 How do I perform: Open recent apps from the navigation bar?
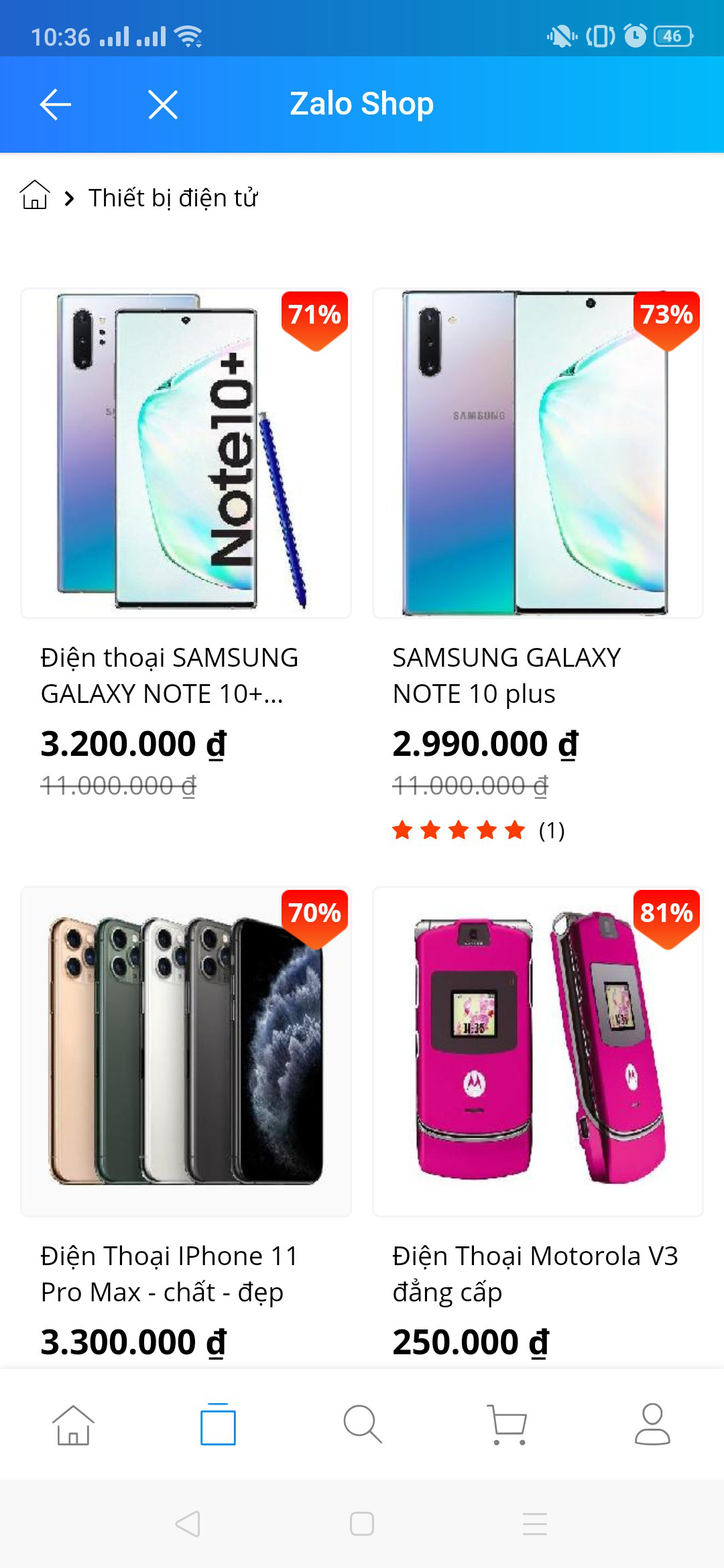coord(535,1524)
